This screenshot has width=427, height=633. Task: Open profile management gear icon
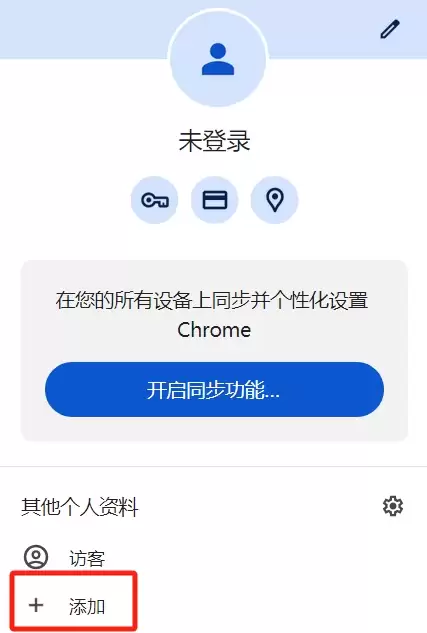(393, 506)
